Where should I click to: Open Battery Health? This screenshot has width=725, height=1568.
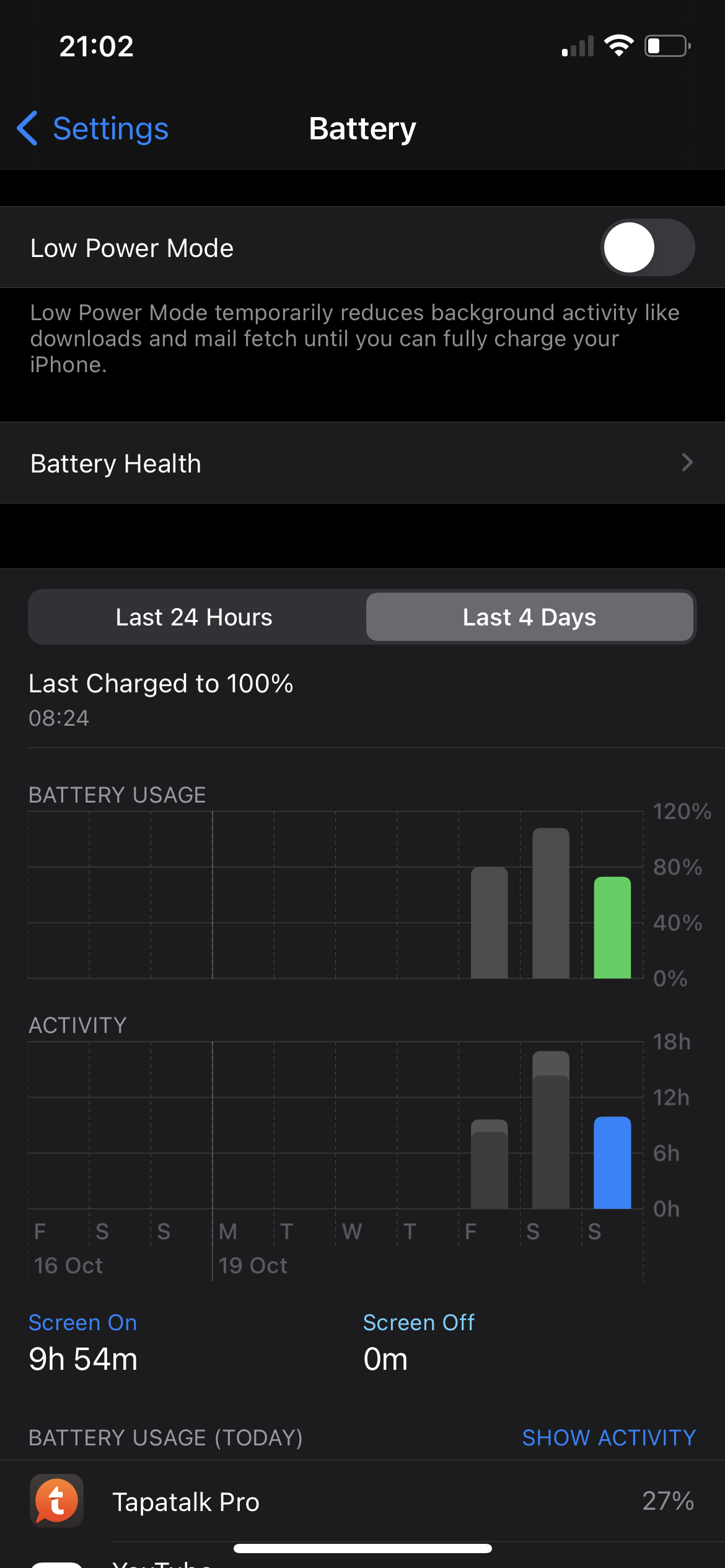tap(362, 463)
